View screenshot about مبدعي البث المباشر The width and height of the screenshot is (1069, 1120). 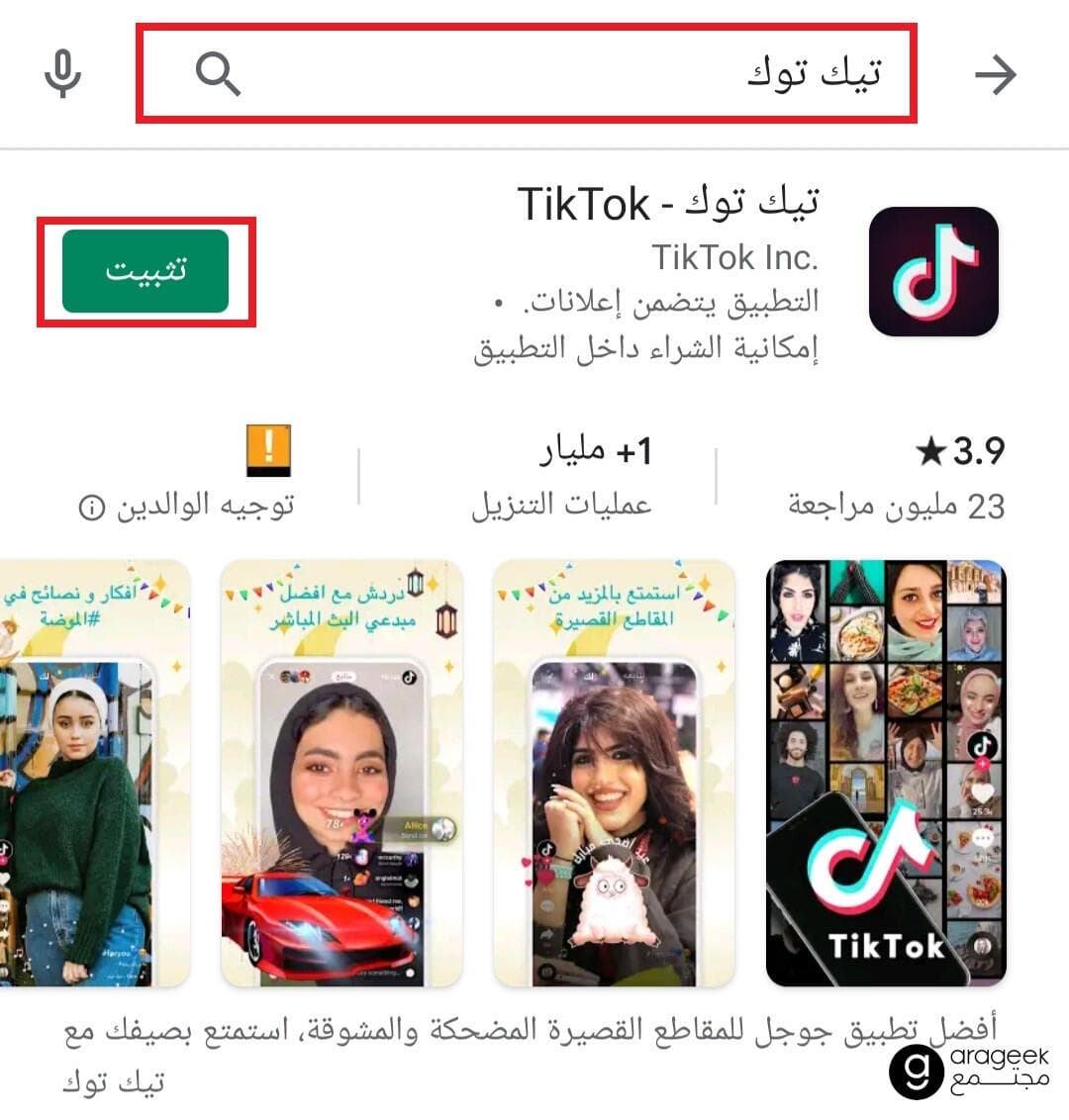pos(340,774)
